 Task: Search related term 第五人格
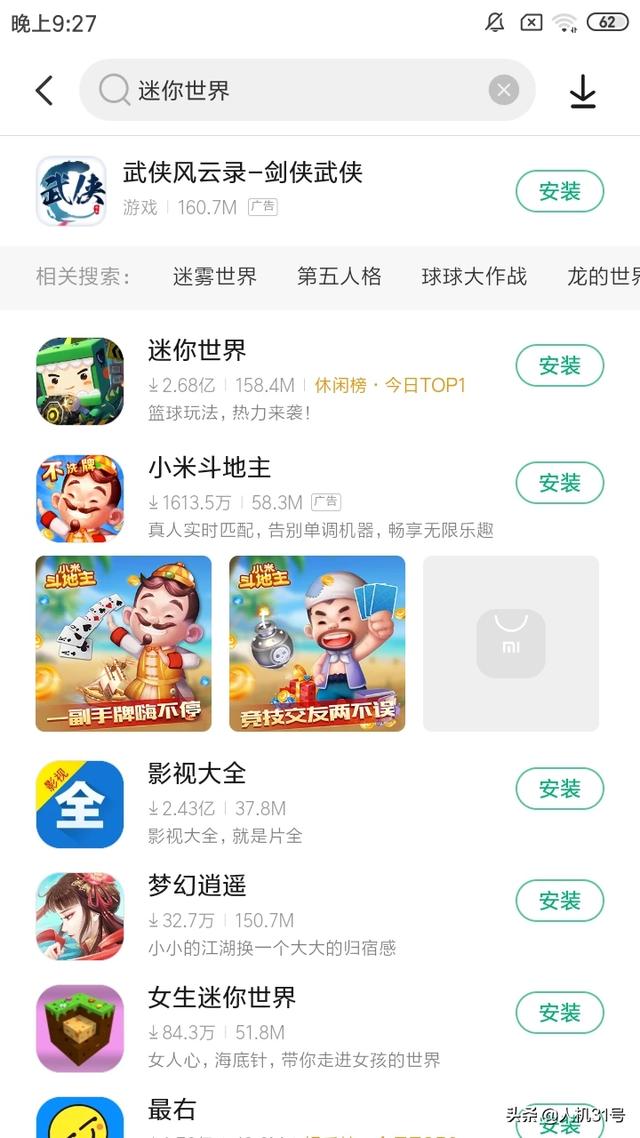(x=339, y=277)
